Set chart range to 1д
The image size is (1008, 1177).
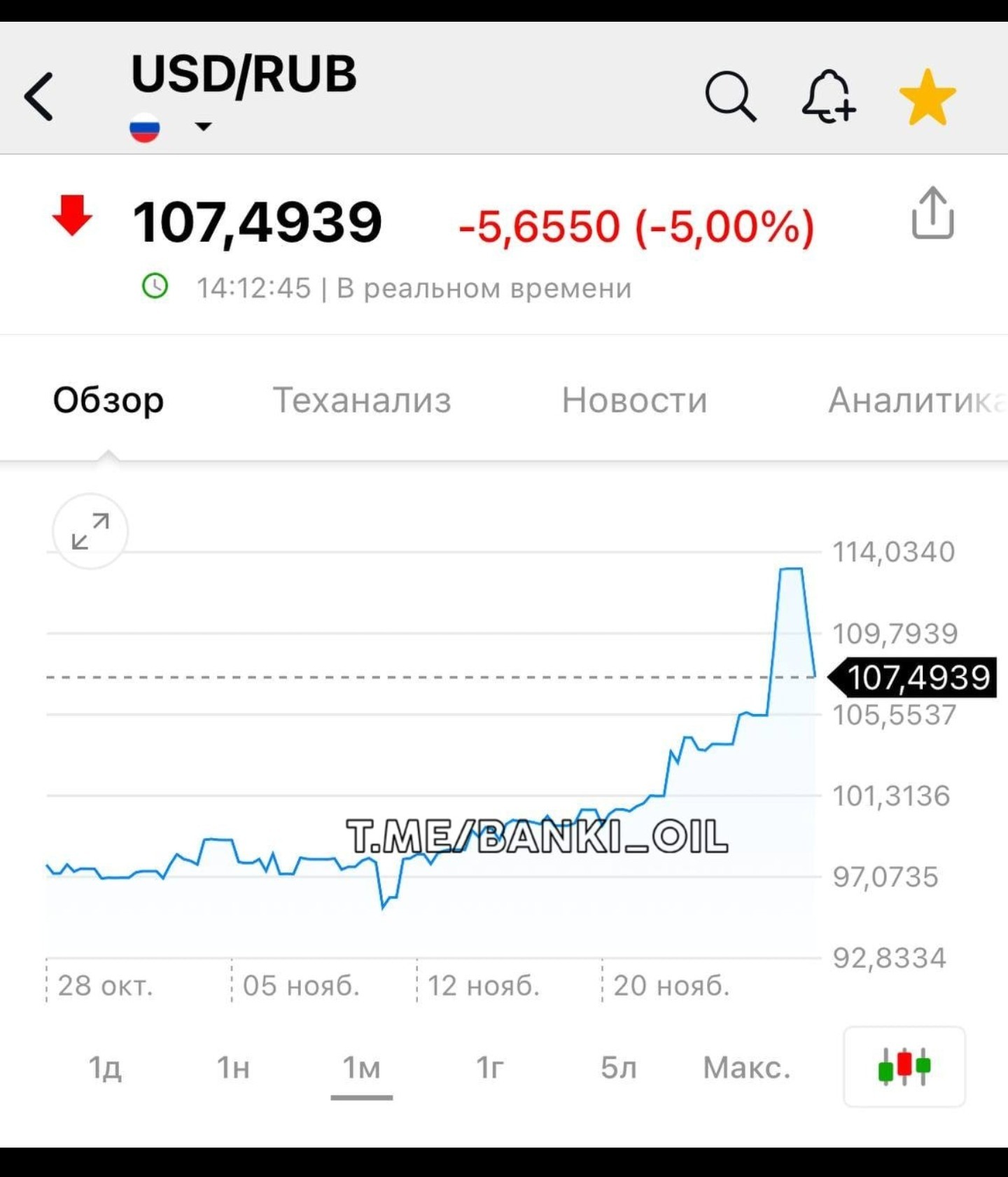point(105,1068)
